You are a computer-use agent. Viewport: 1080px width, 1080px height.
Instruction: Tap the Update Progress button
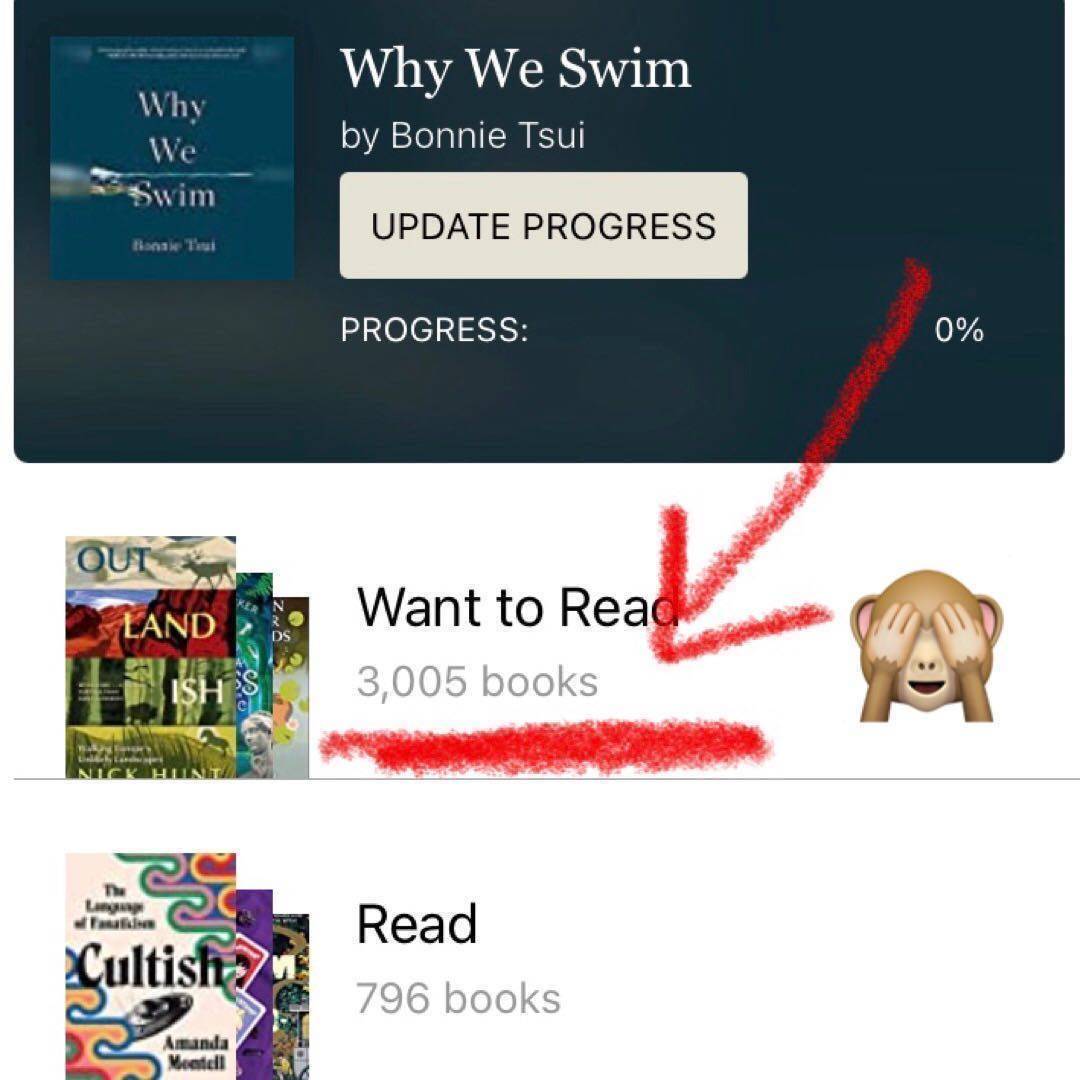click(543, 225)
